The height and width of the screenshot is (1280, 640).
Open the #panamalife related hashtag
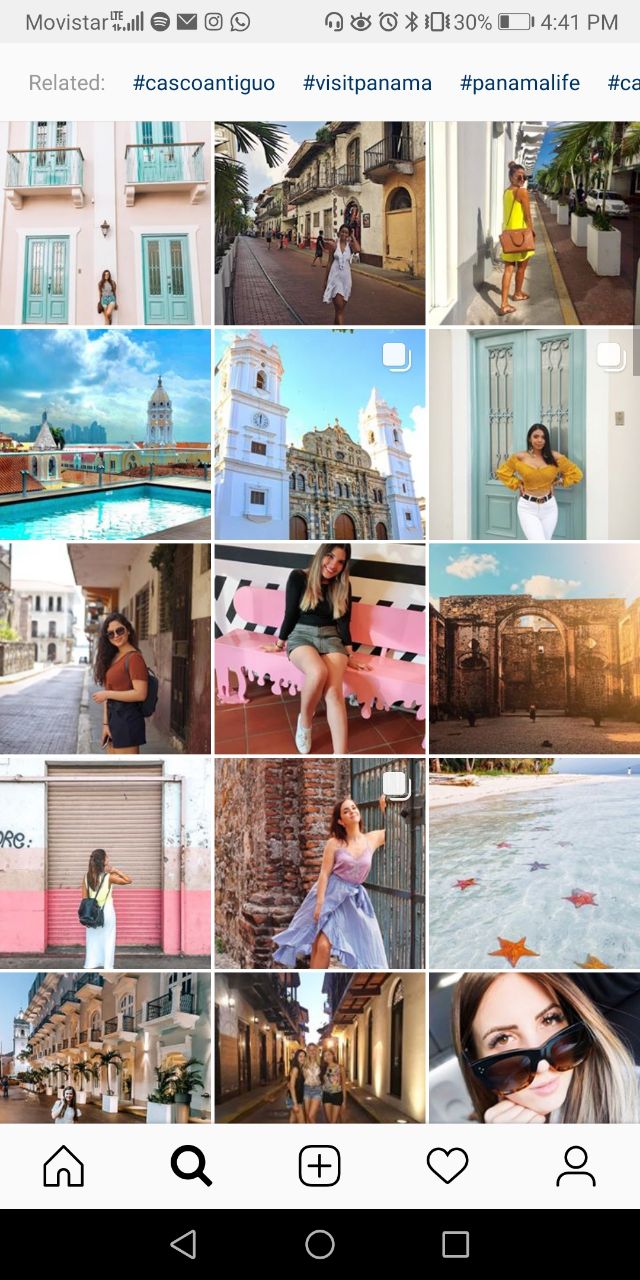[x=519, y=83]
